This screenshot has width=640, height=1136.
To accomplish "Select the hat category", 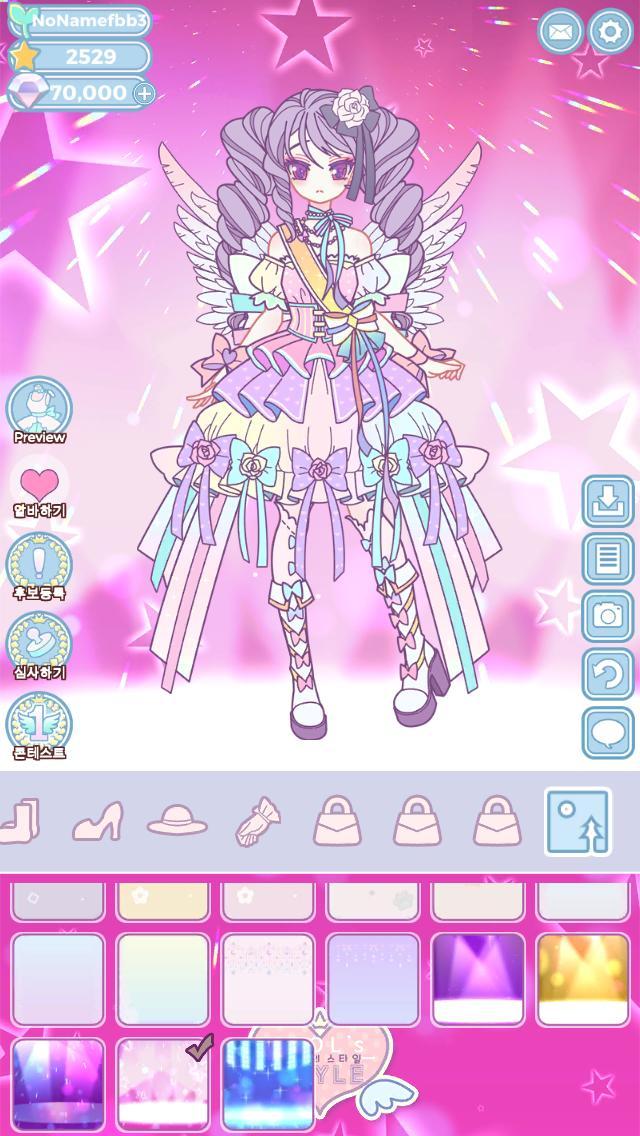I will tap(177, 822).
